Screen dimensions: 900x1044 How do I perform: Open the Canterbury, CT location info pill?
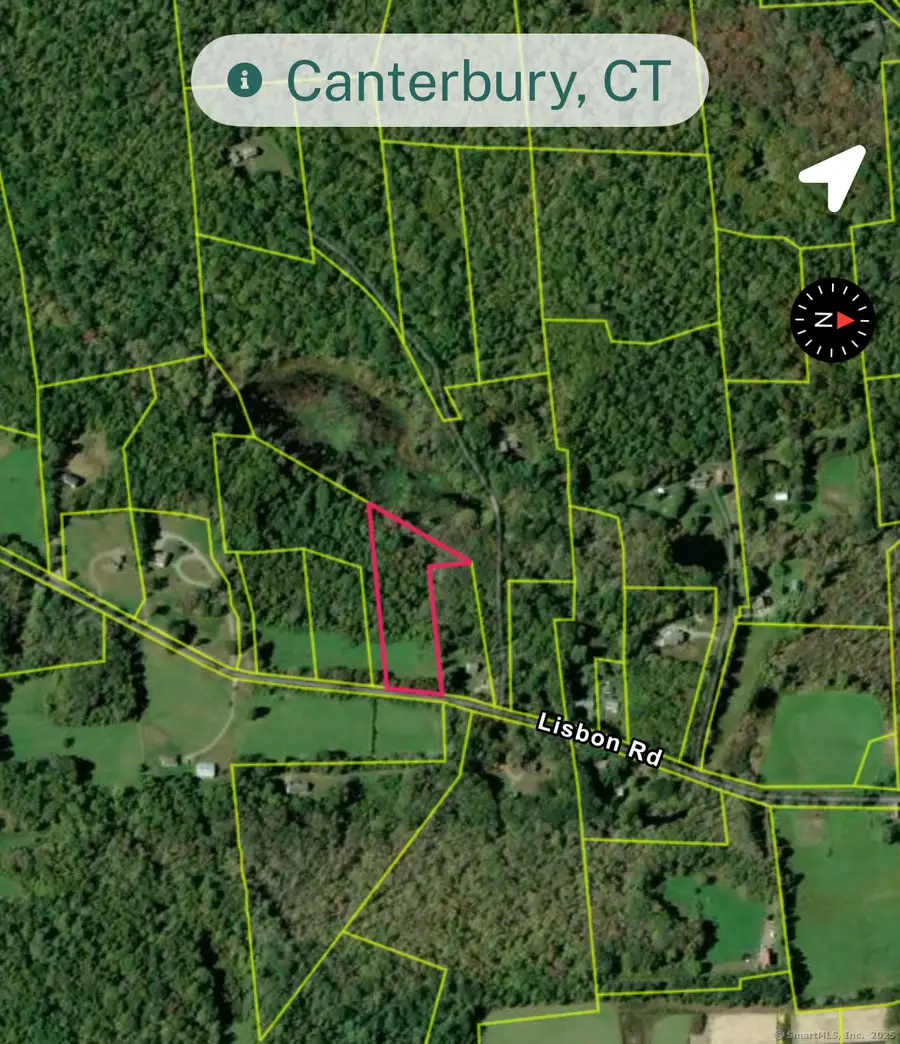click(x=449, y=80)
